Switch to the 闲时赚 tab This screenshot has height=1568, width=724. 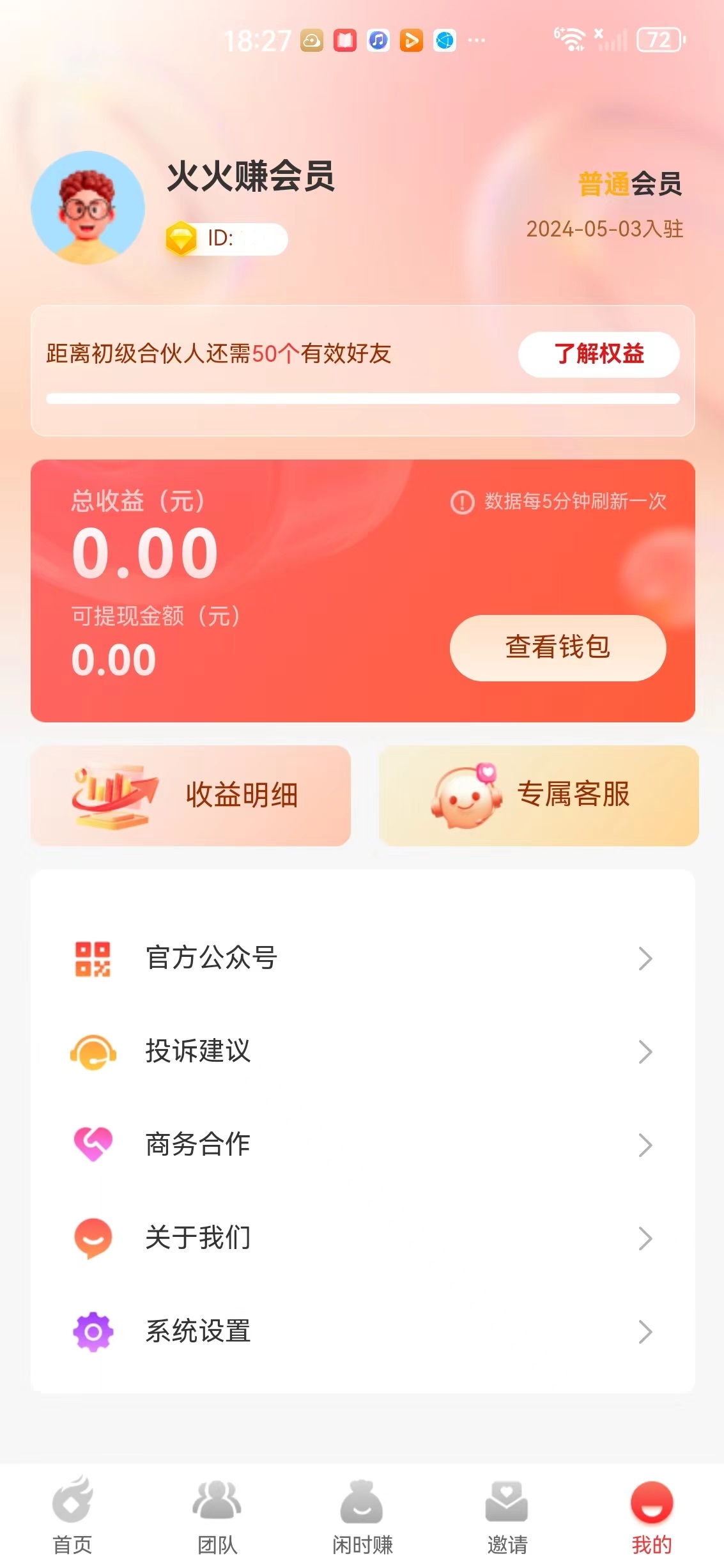(x=362, y=1515)
